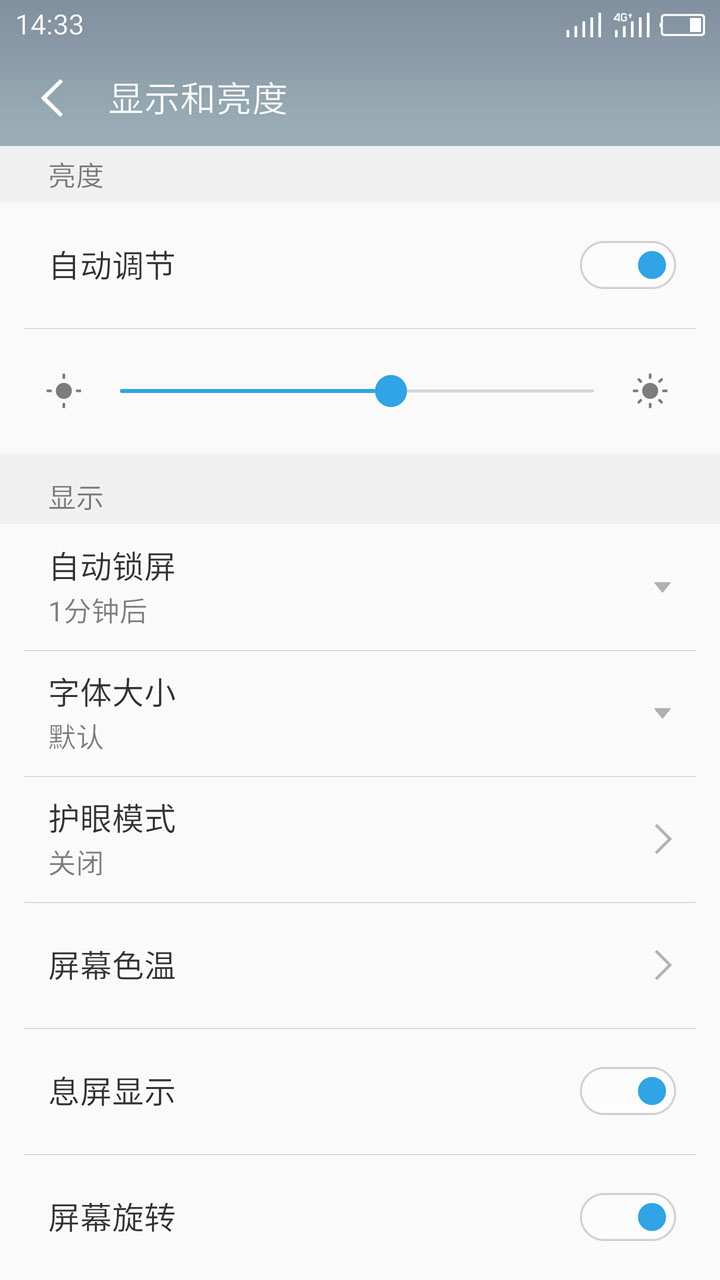Image resolution: width=720 pixels, height=1280 pixels.
Task: Toggle 屏幕旋转 switch off
Action: point(627,1217)
